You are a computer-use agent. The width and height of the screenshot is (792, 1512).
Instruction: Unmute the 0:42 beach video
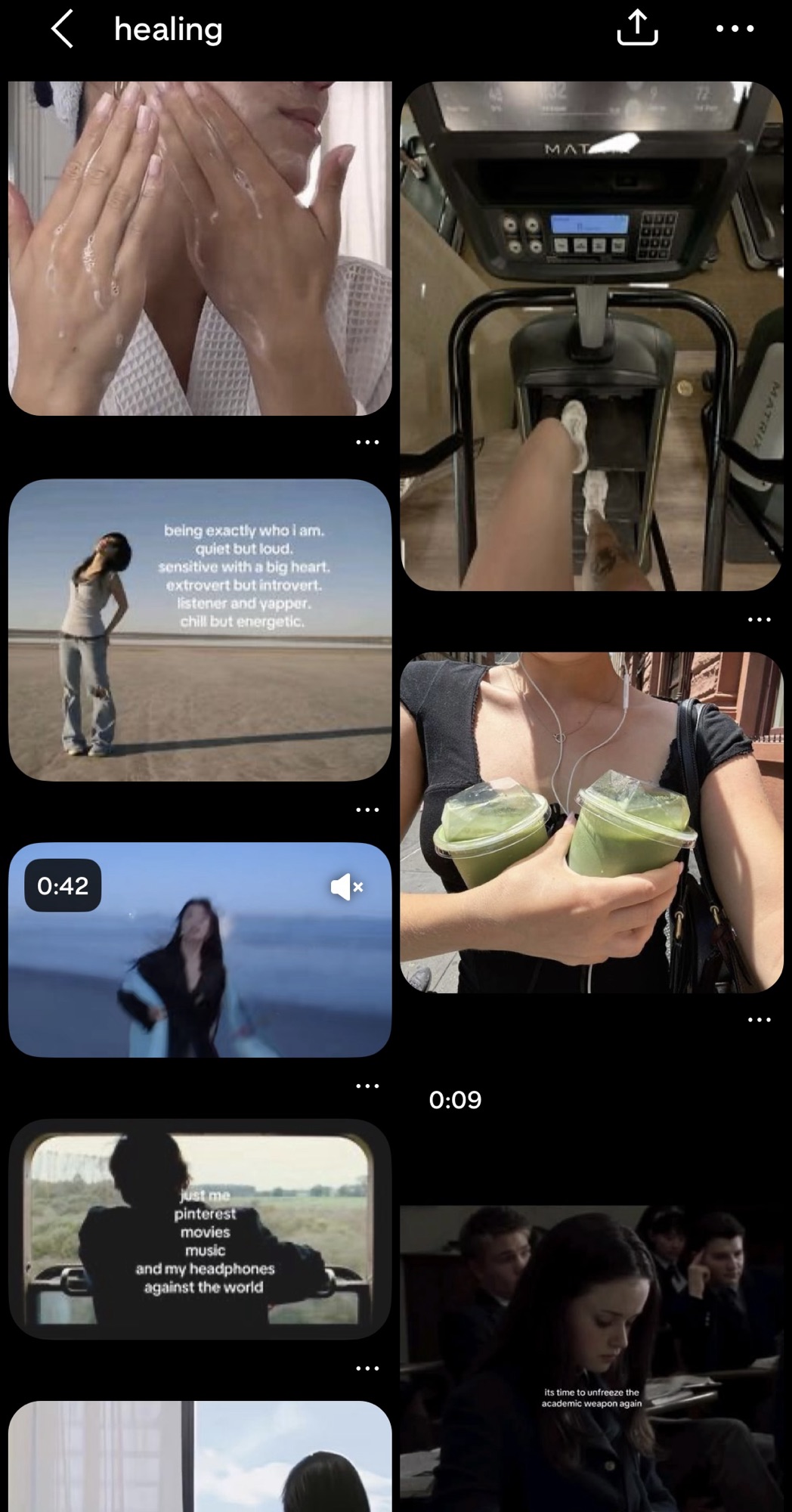pyautogui.click(x=346, y=886)
